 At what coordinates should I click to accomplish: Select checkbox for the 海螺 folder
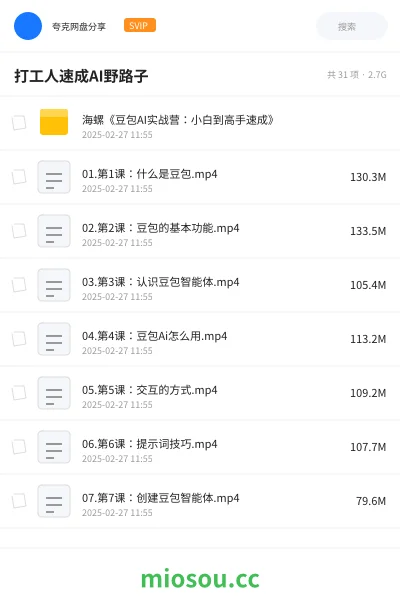[19, 123]
